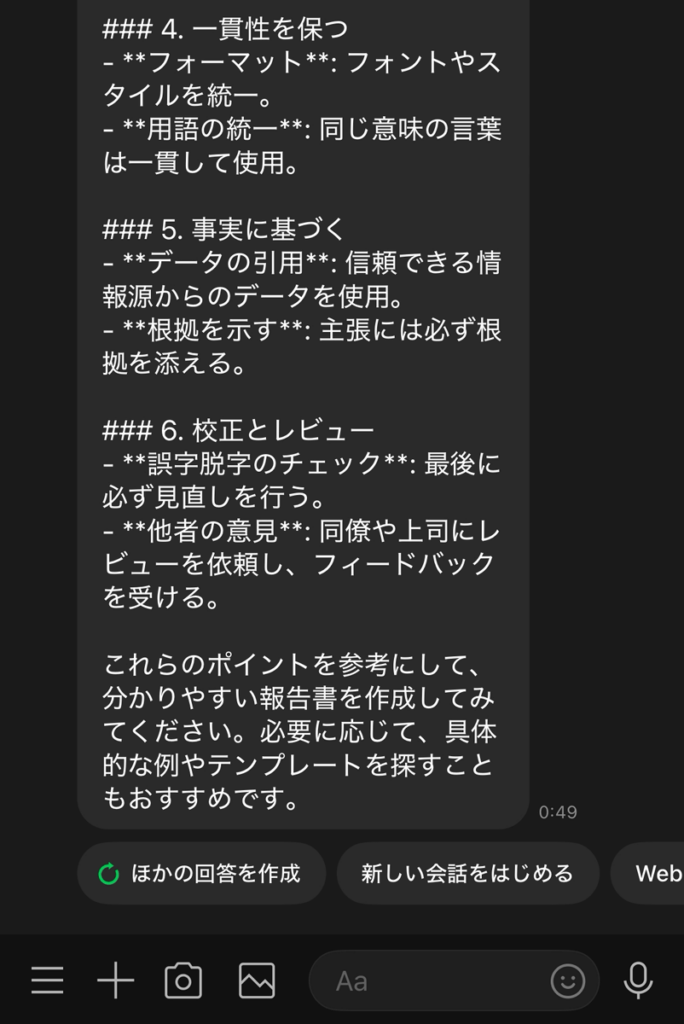Viewport: 684px width, 1024px height.
Task: Select the ほかの回答を作成 chip
Action: (201, 873)
